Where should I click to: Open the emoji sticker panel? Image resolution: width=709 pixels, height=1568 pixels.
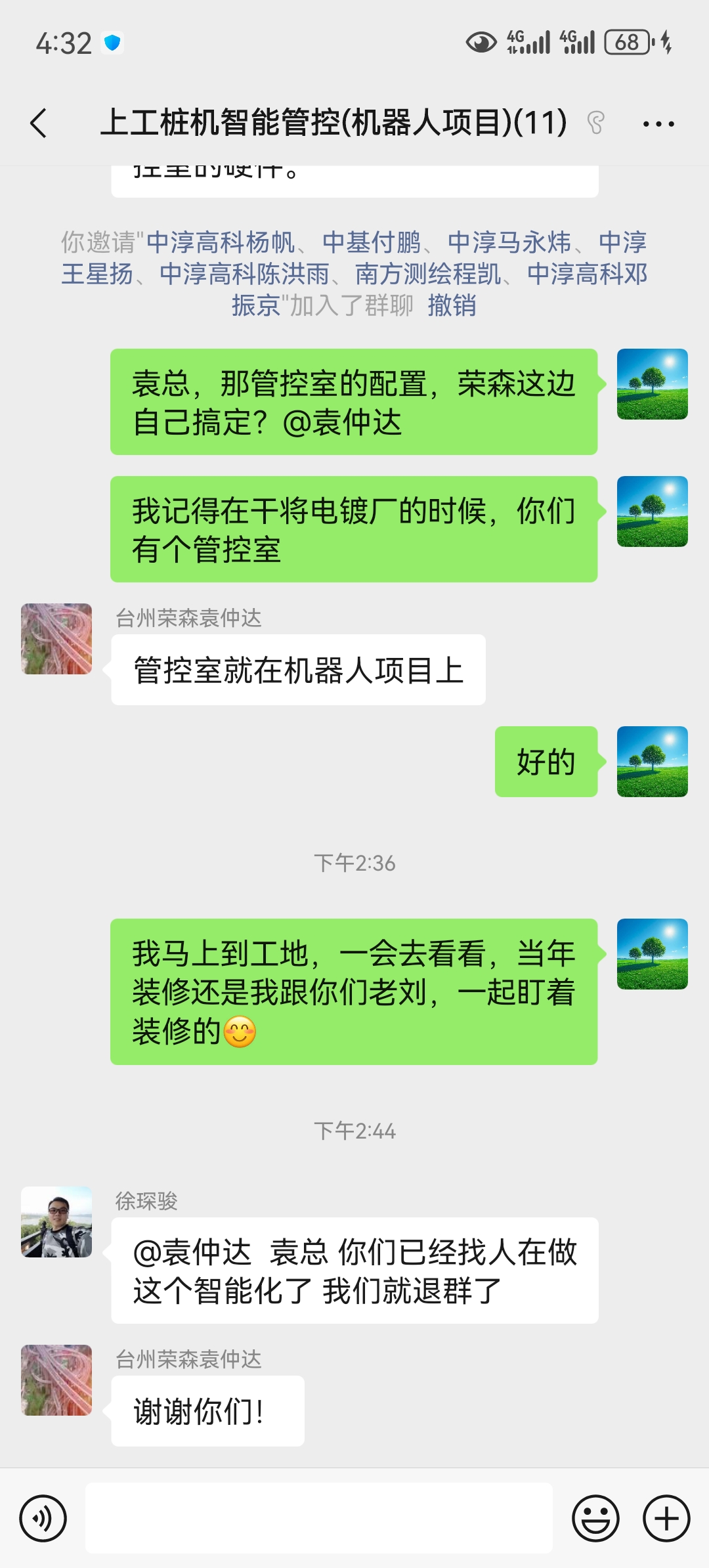pyautogui.click(x=595, y=1518)
